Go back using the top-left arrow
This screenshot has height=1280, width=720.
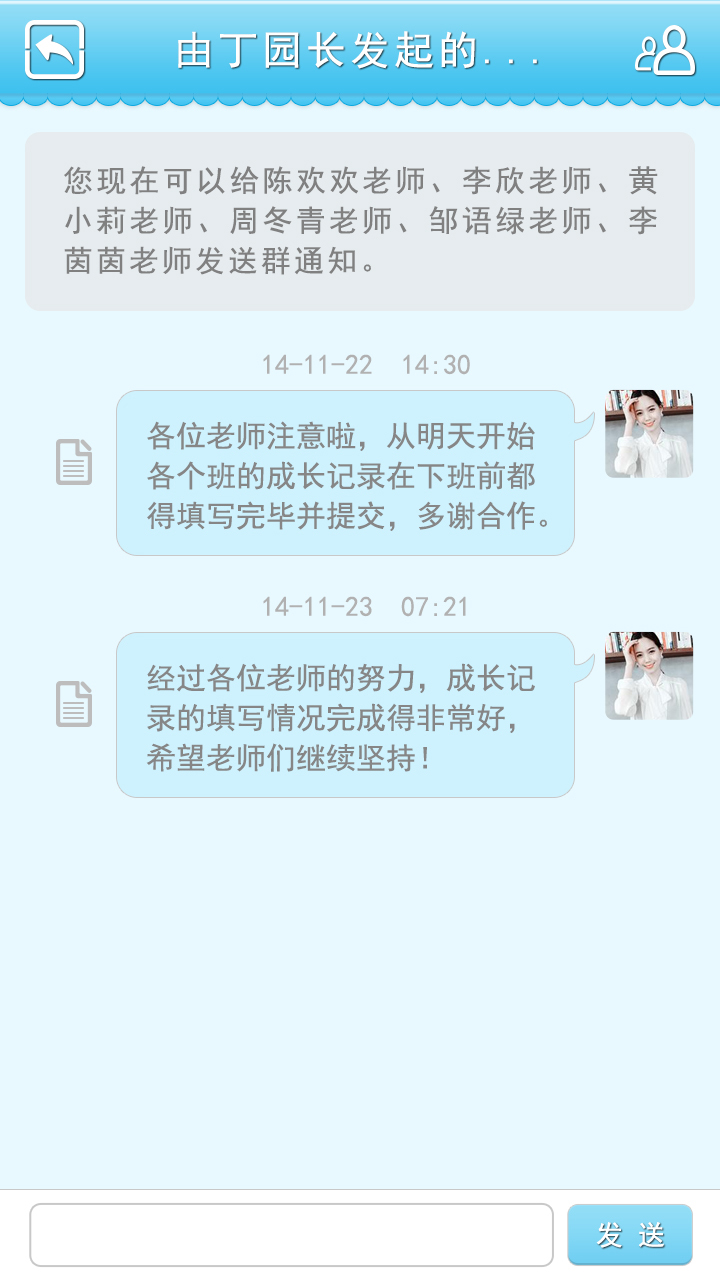[x=55, y=50]
